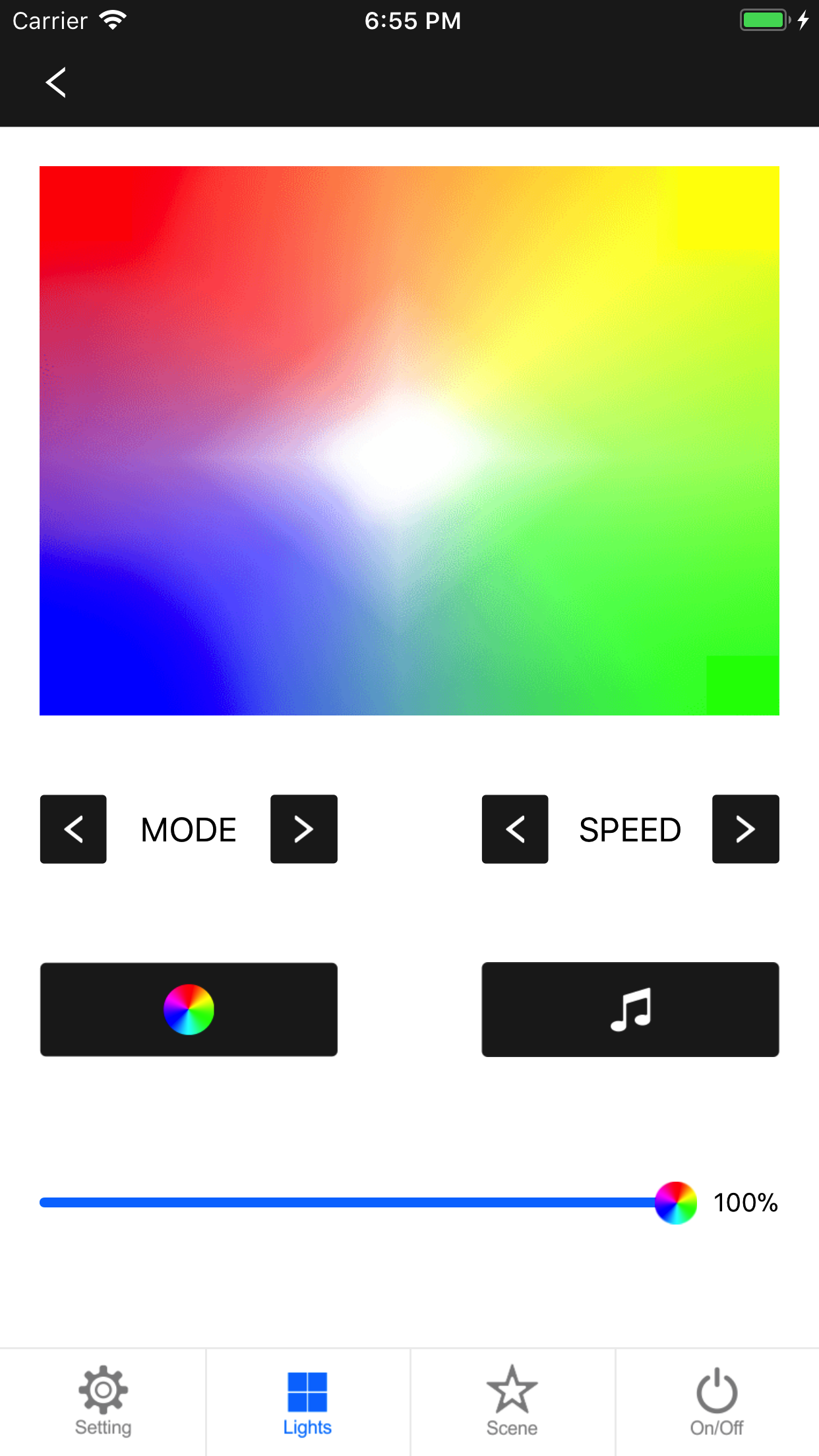Screen dimensions: 819x1456
Task: Go to previous MODE with left chevron
Action: click(x=73, y=829)
